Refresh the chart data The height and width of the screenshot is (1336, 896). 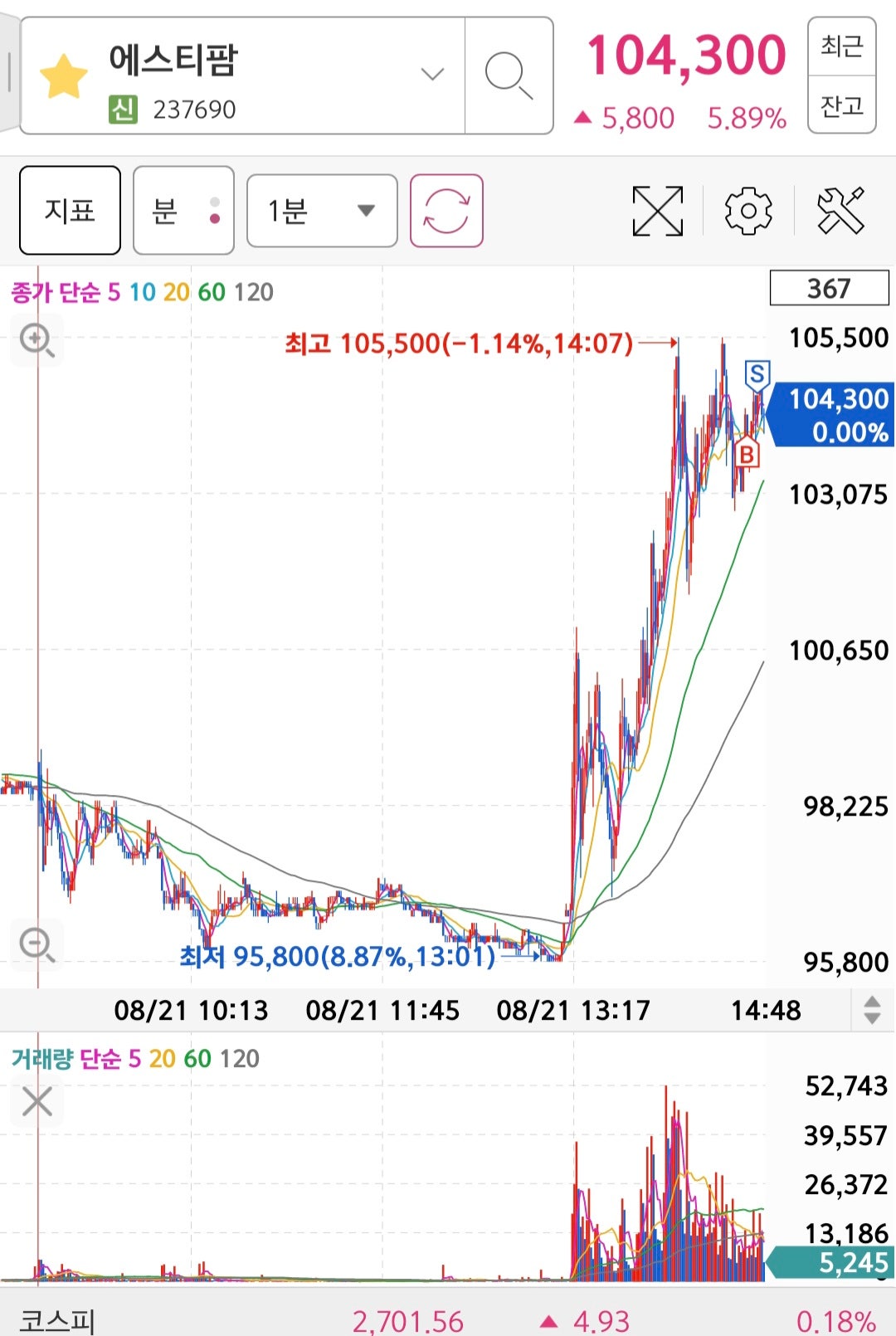[x=446, y=211]
